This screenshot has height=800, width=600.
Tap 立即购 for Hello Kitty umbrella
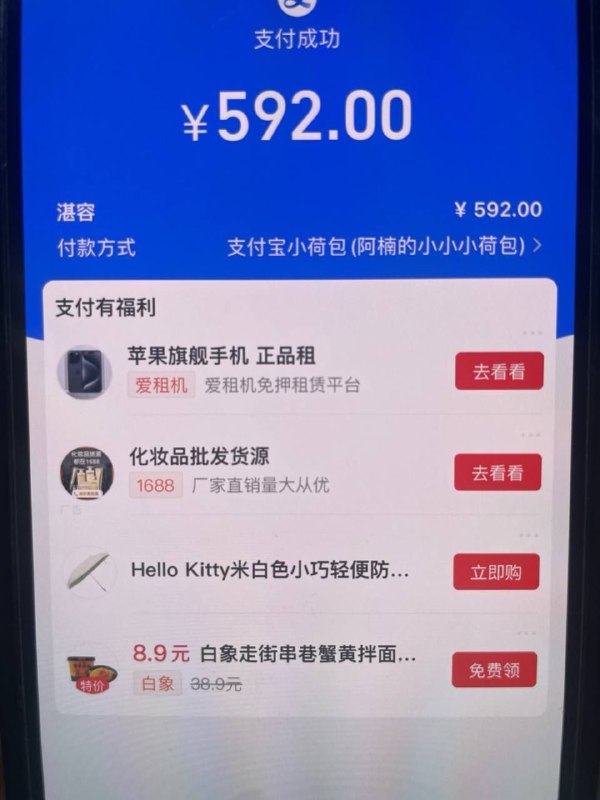(496, 573)
